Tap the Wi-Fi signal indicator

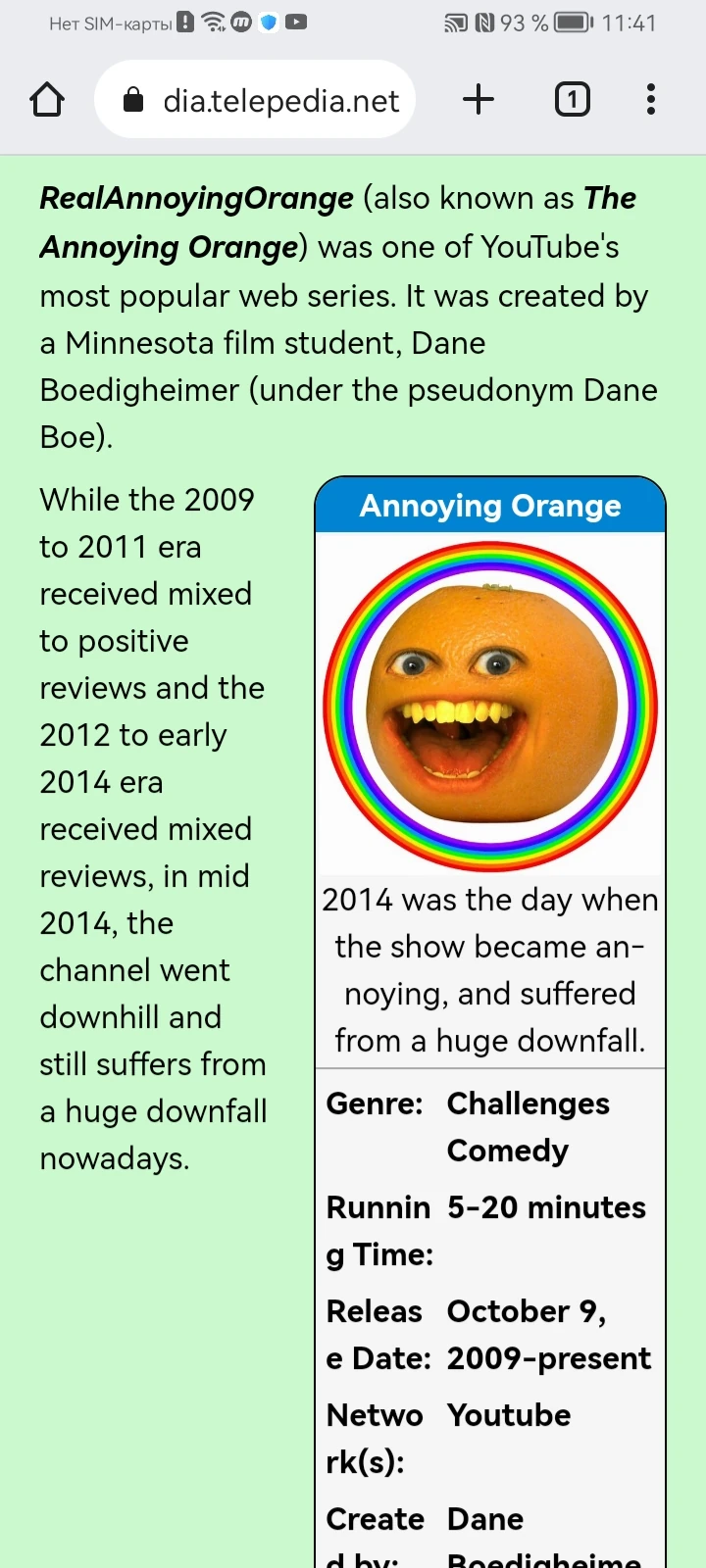coord(212,22)
